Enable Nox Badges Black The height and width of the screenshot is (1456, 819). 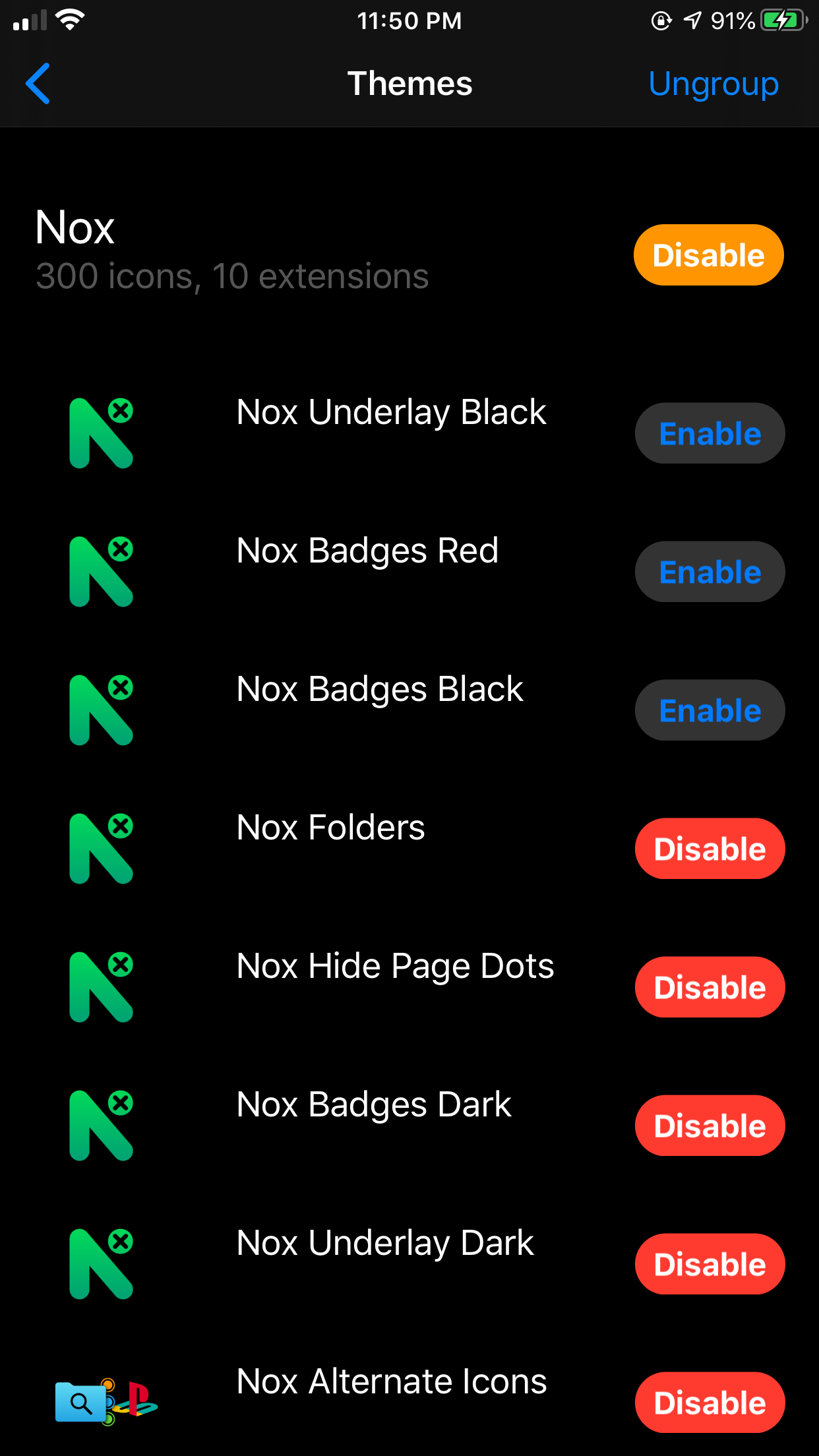point(710,710)
